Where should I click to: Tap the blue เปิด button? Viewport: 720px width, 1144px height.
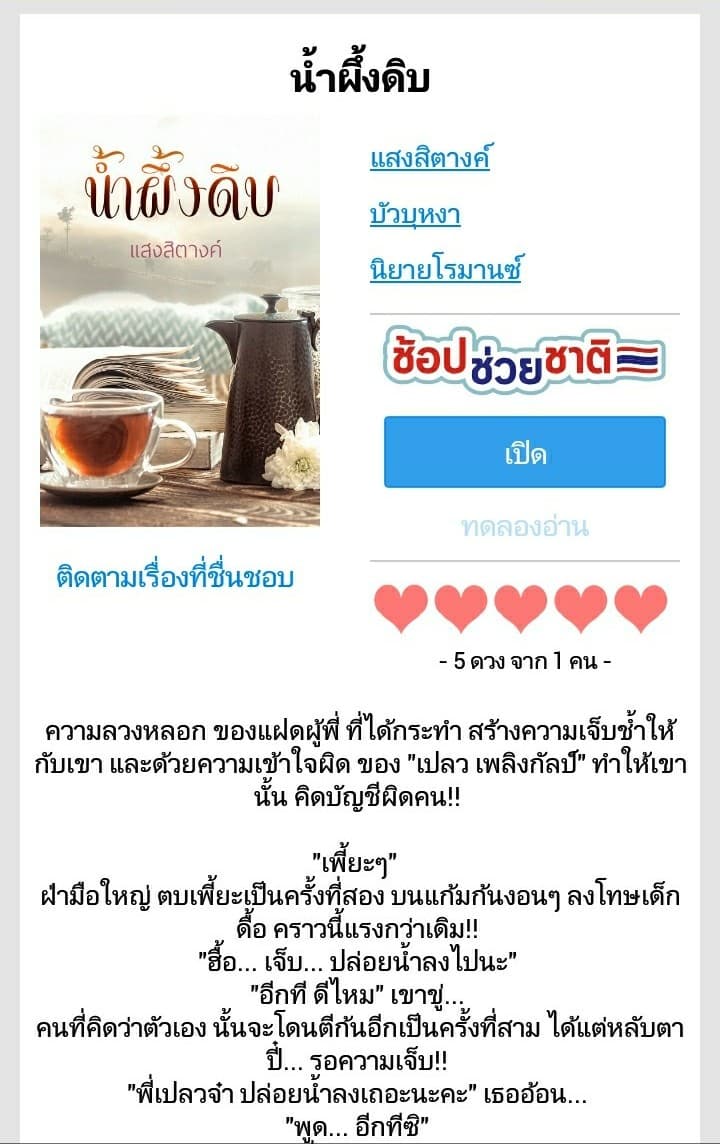coord(524,453)
